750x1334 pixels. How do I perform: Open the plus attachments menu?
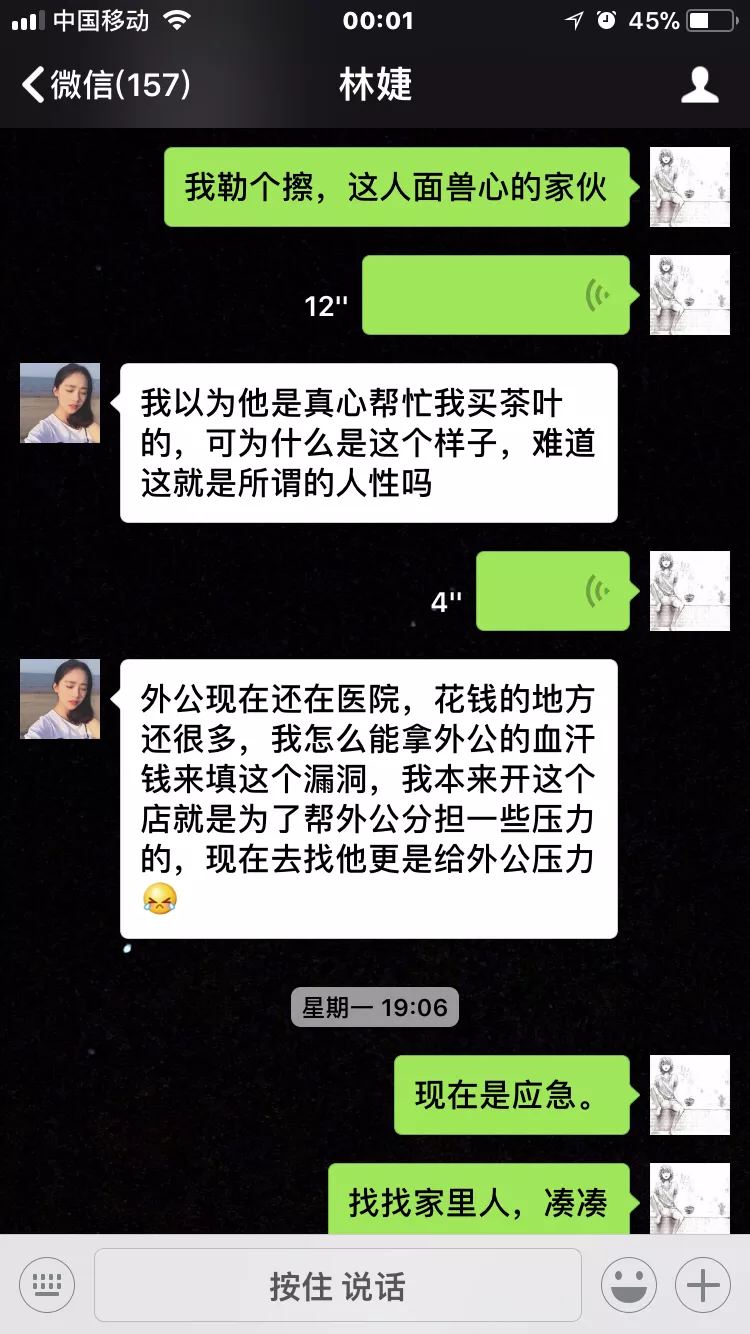point(703,1285)
